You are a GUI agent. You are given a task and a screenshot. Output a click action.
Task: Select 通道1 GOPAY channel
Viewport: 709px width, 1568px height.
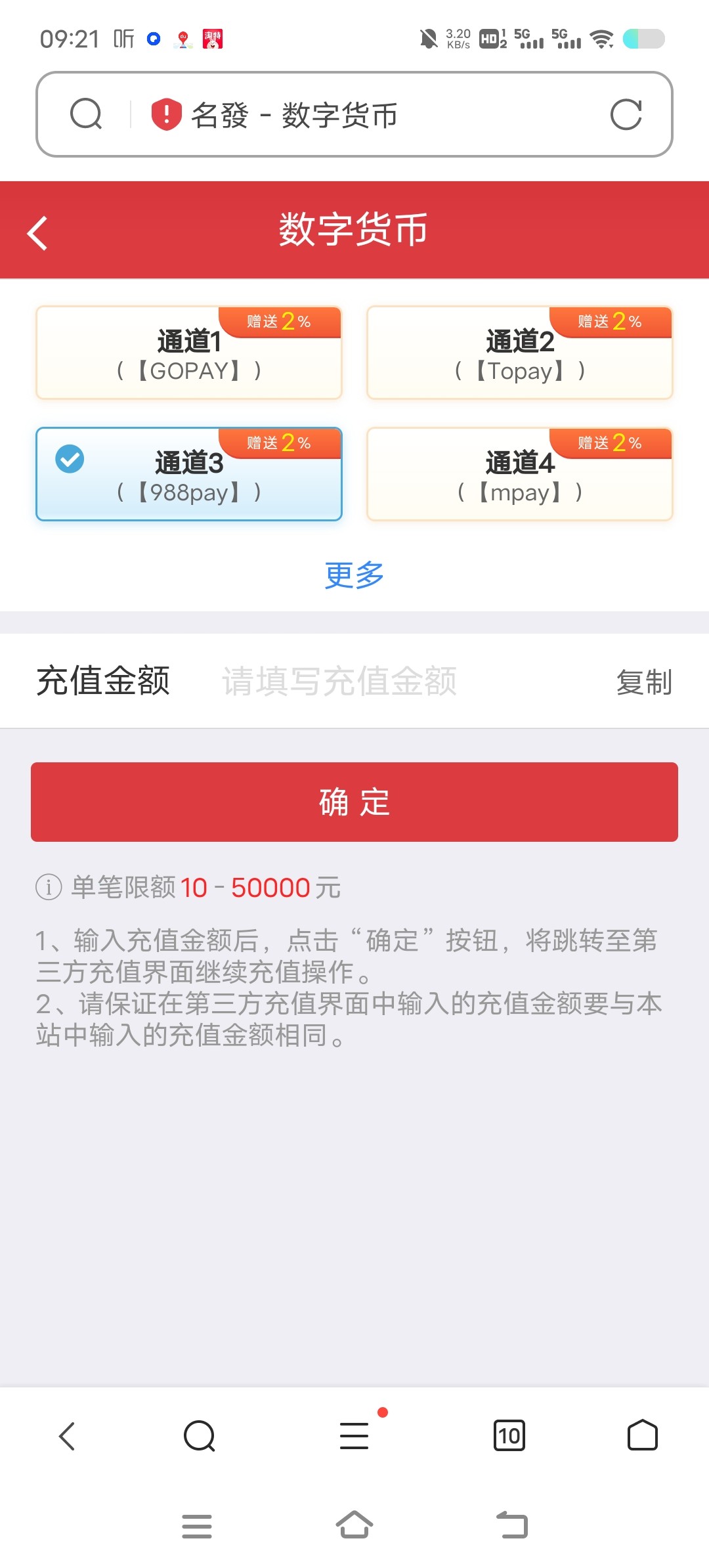coord(189,353)
